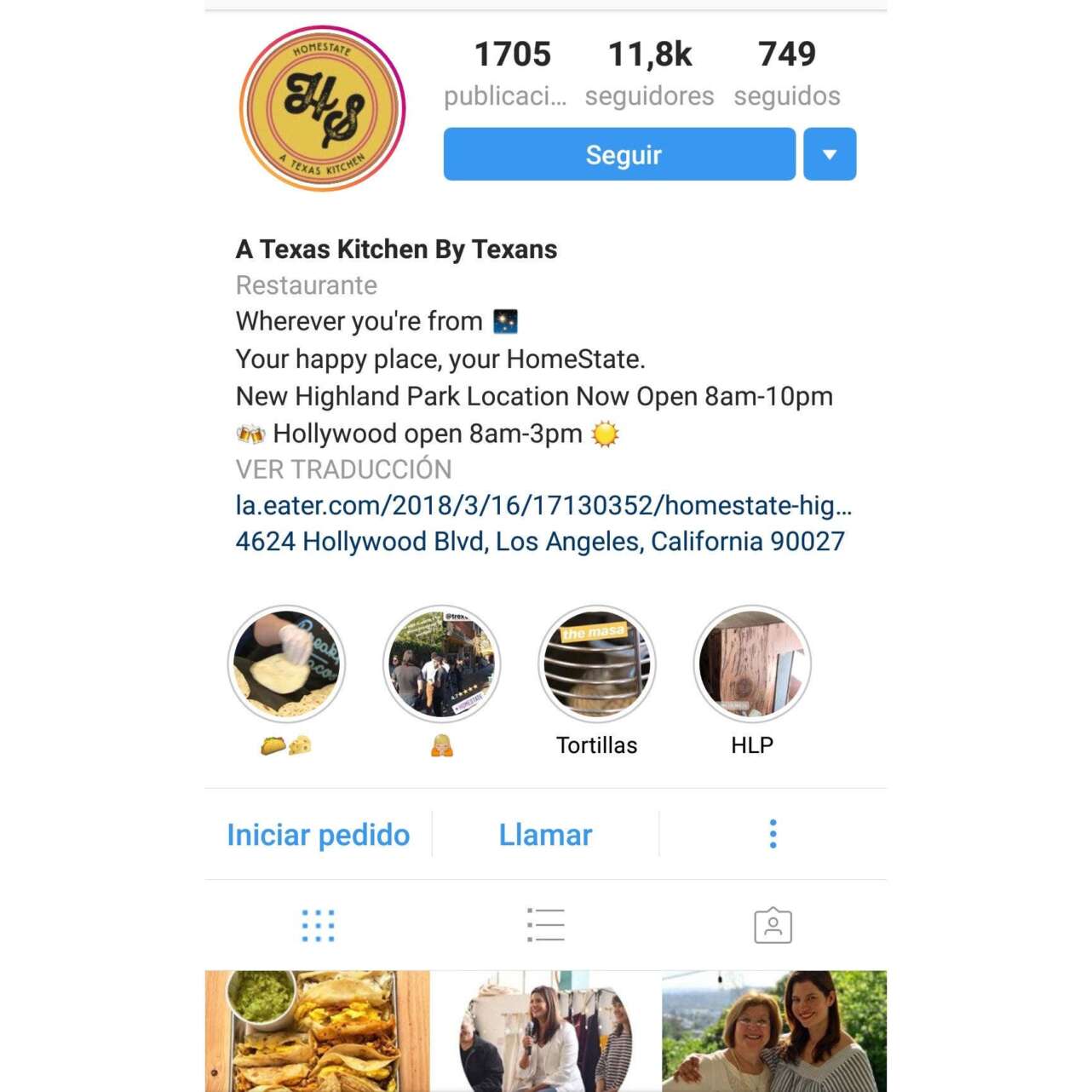Switch to the tagged photos tab
The height and width of the screenshot is (1092, 1092).
(x=773, y=925)
